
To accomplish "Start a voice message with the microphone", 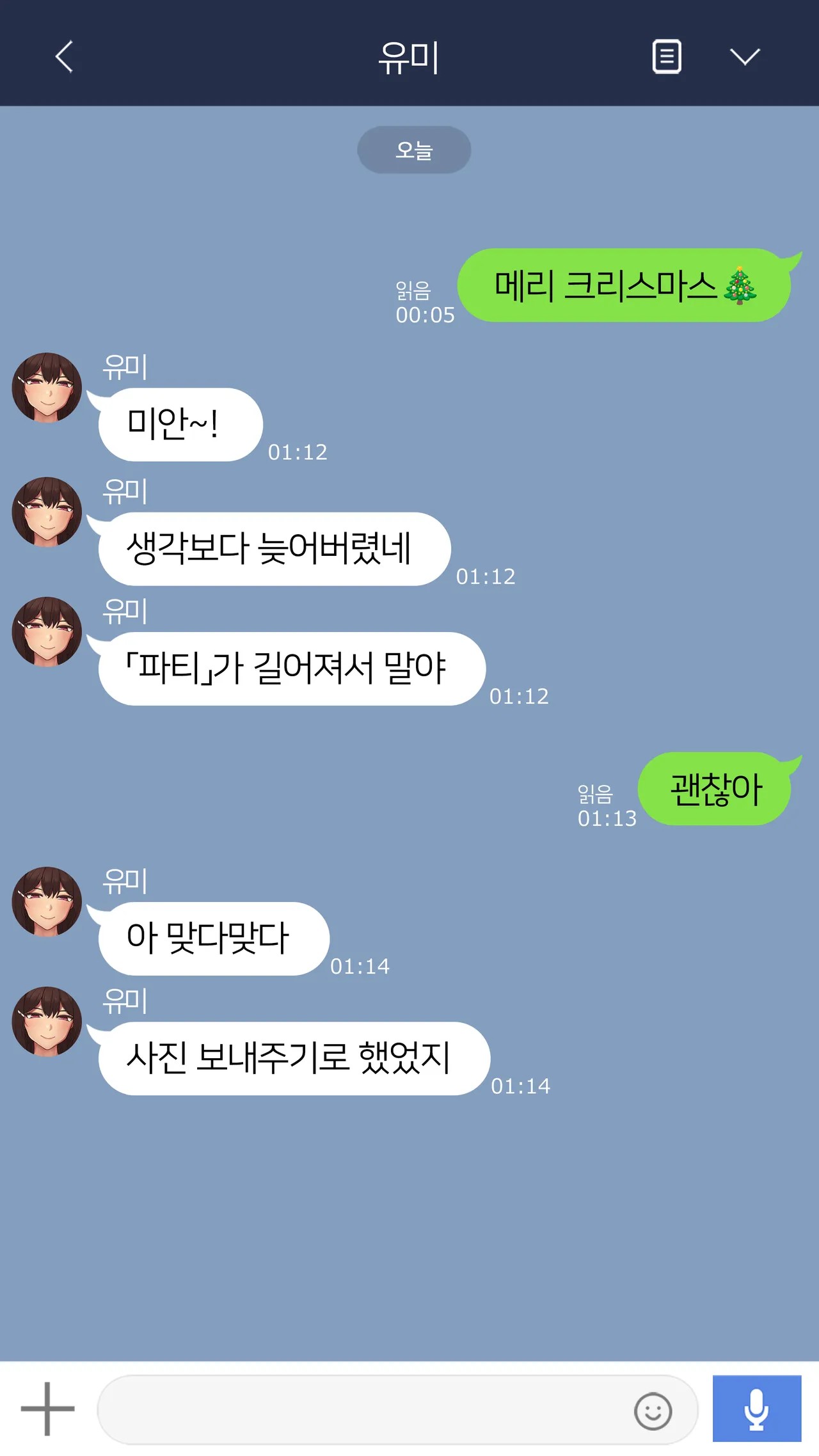I will point(757,1409).
